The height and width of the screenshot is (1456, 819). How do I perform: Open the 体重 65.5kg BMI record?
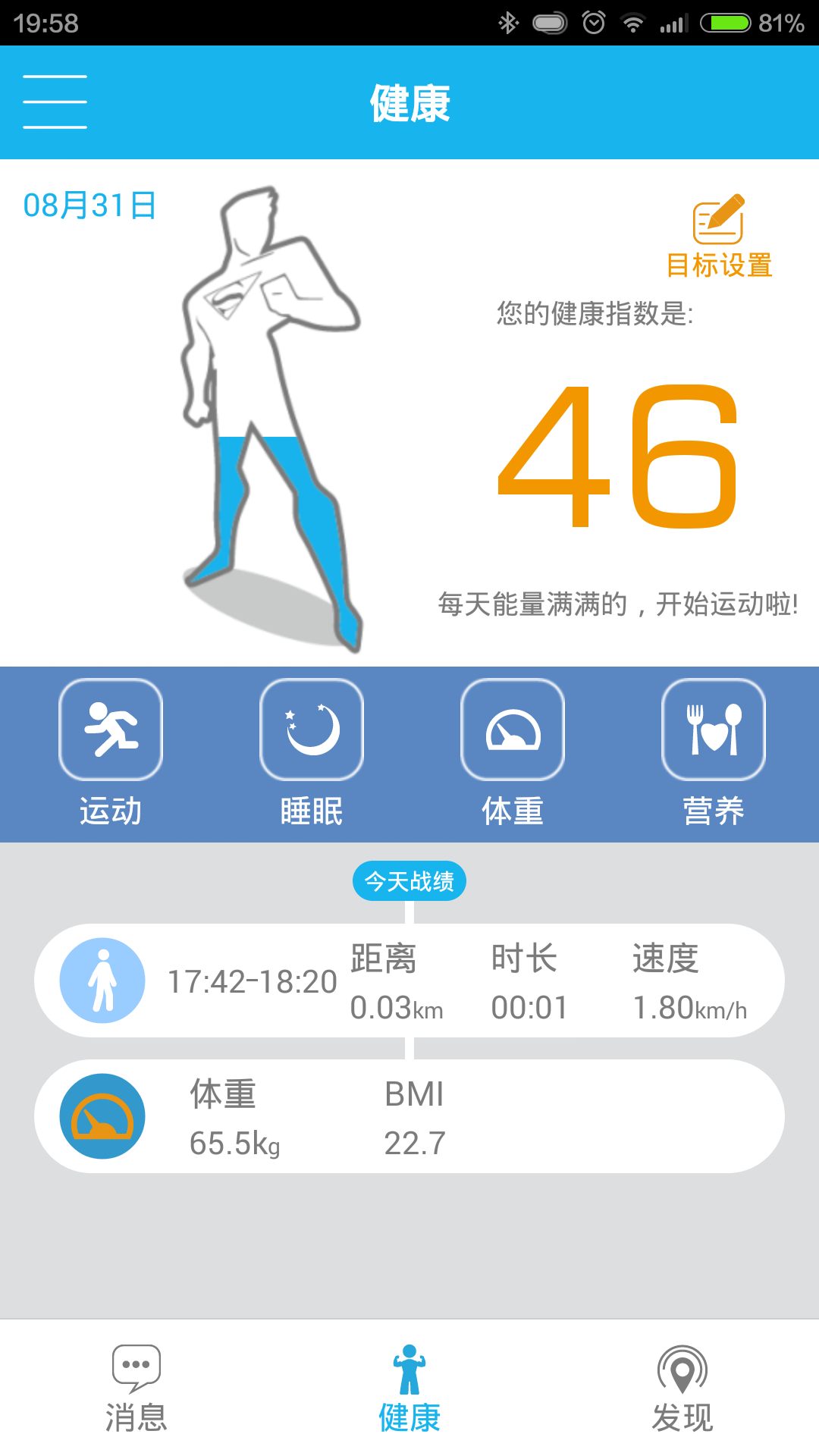(x=409, y=1116)
